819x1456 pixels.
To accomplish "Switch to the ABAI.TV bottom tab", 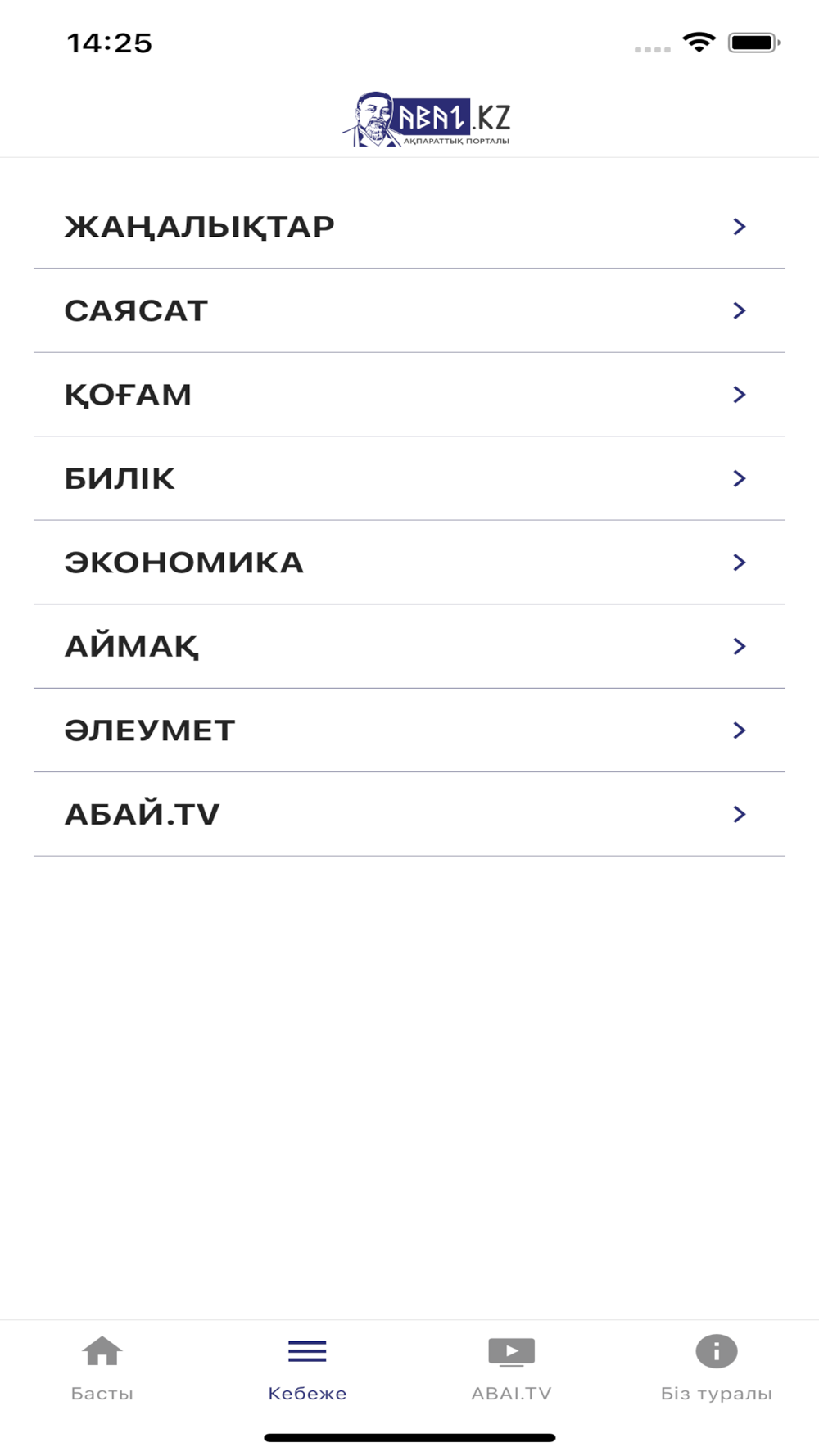I will click(512, 1368).
